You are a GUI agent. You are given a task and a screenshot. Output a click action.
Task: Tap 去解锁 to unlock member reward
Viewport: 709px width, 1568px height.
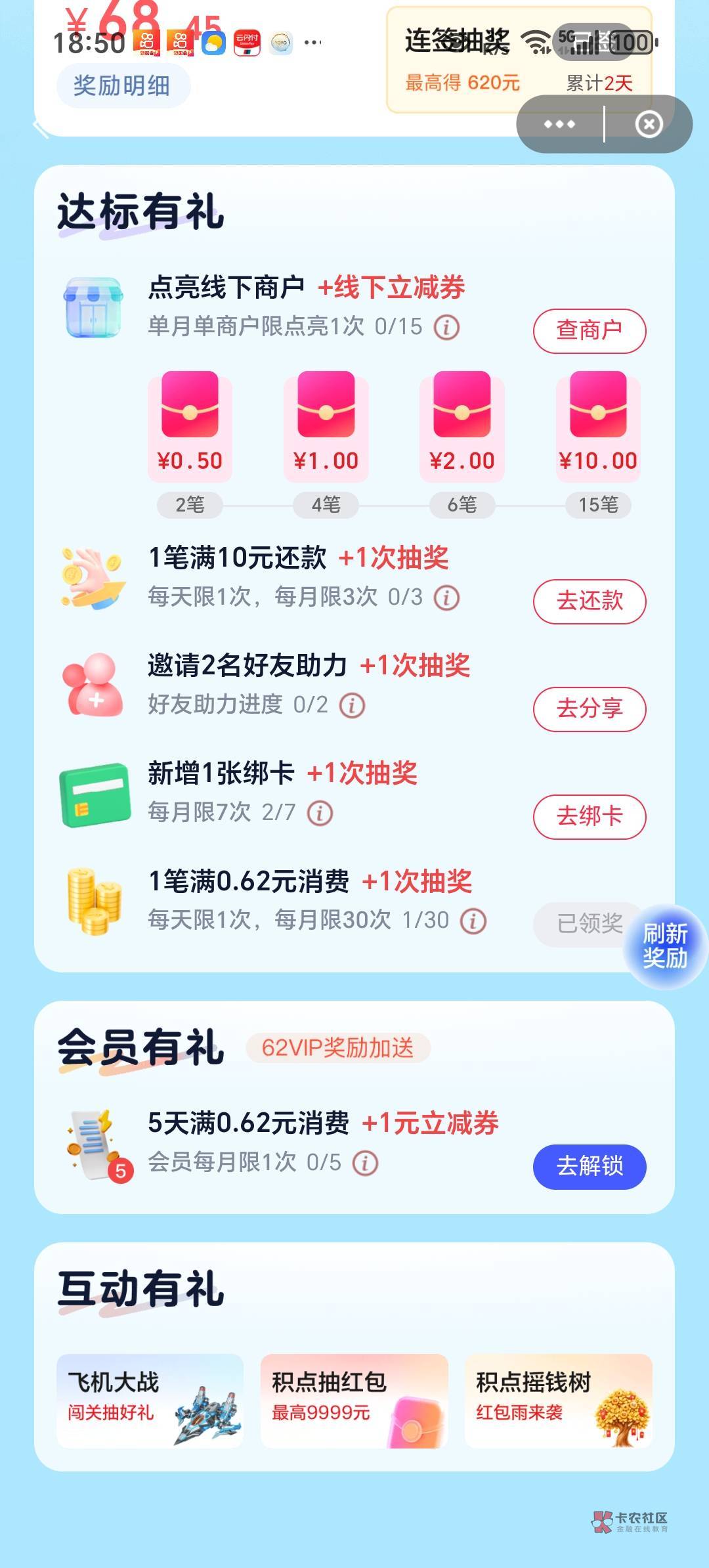click(x=590, y=1167)
